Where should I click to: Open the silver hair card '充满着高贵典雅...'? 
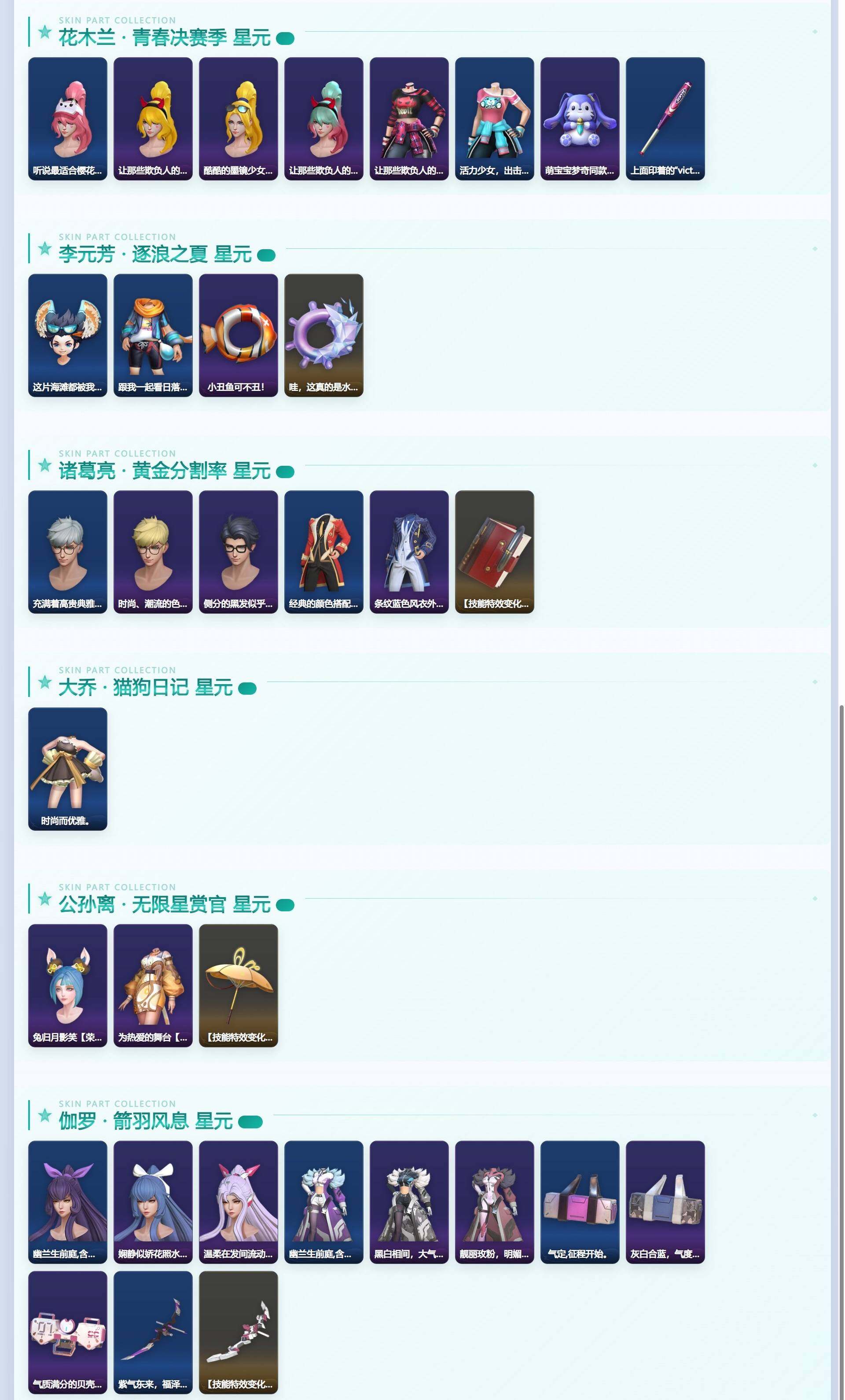point(68,552)
